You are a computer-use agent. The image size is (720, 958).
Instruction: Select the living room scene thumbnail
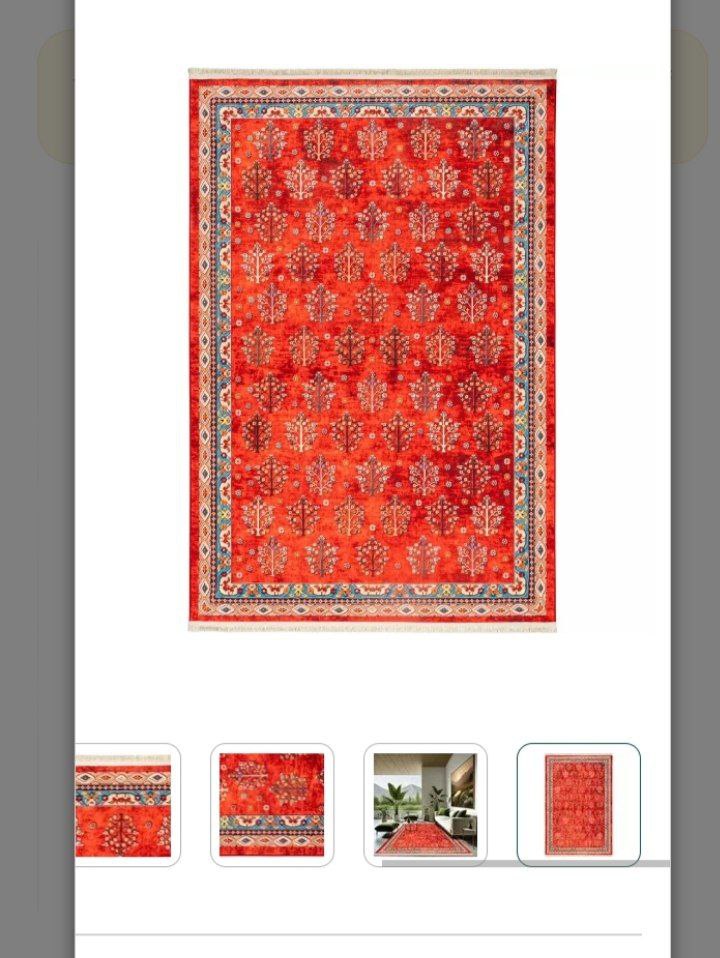tap(425, 805)
